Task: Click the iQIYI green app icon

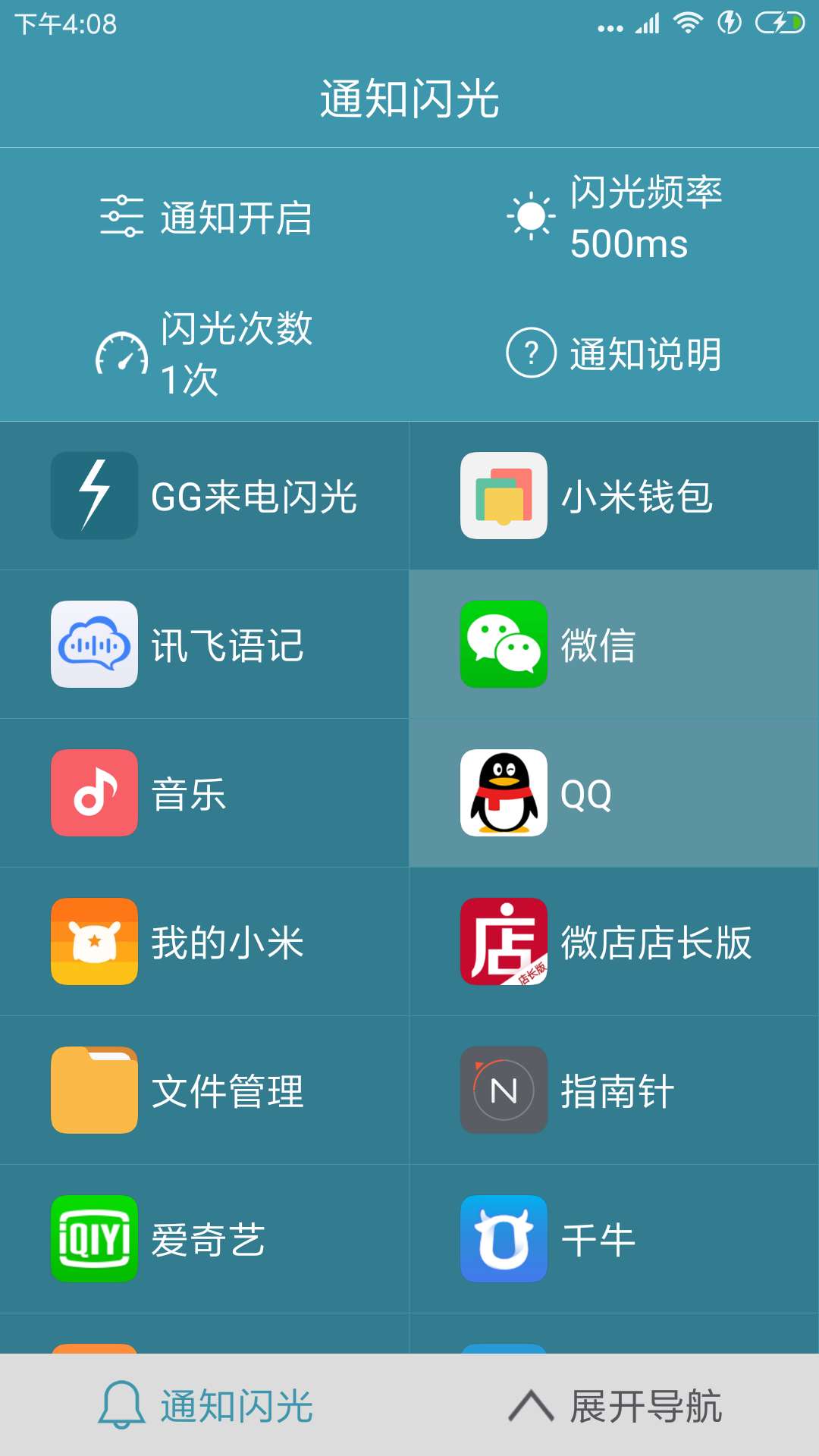Action: pyautogui.click(x=93, y=1240)
